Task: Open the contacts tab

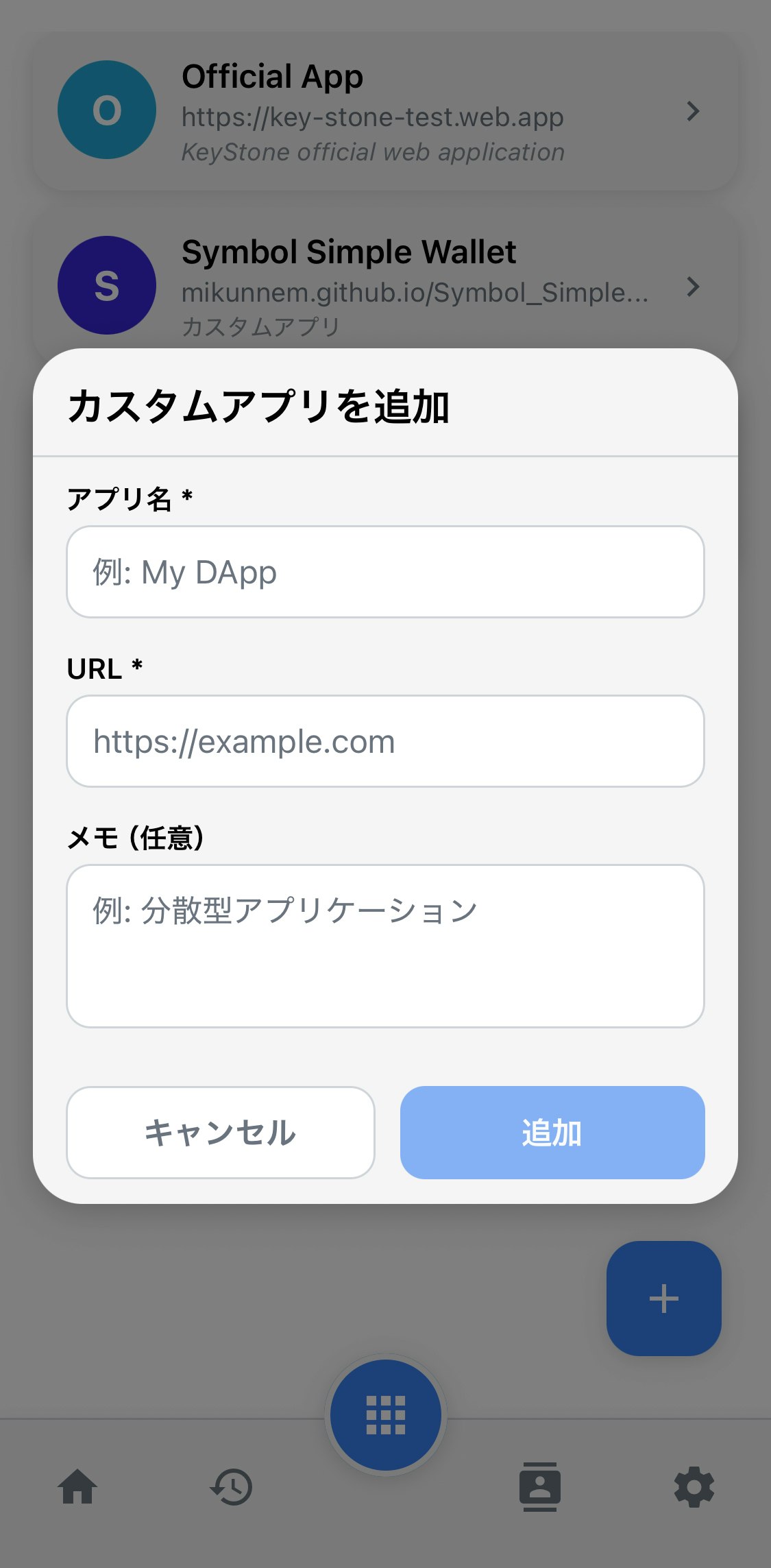Action: point(539,1487)
